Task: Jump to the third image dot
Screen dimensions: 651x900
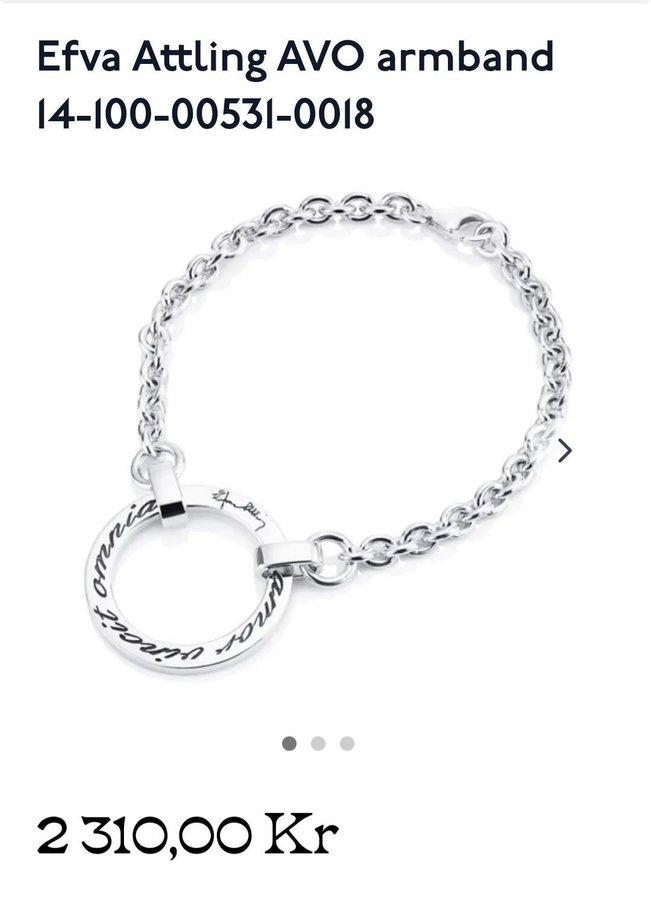Action: point(347,743)
